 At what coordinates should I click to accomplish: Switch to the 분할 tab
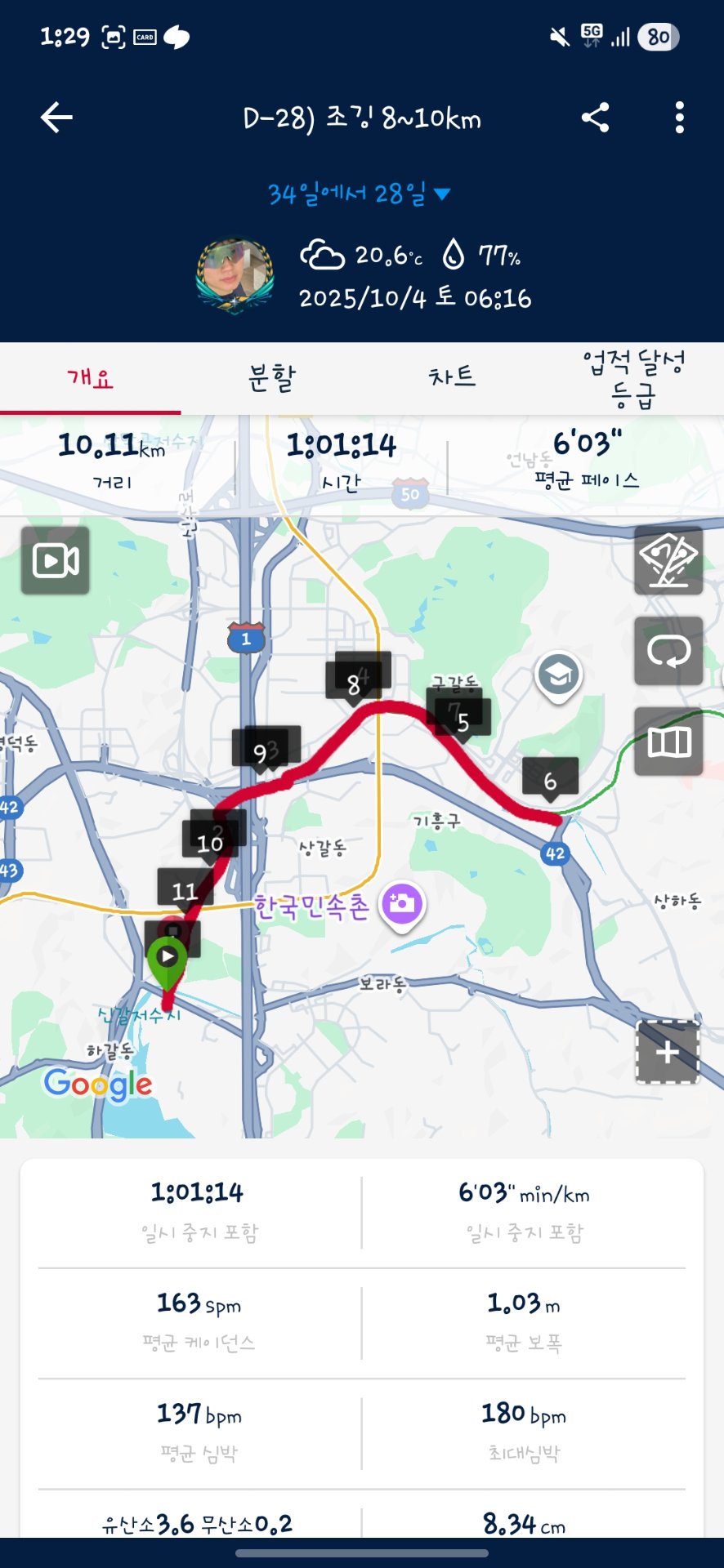pos(271,378)
